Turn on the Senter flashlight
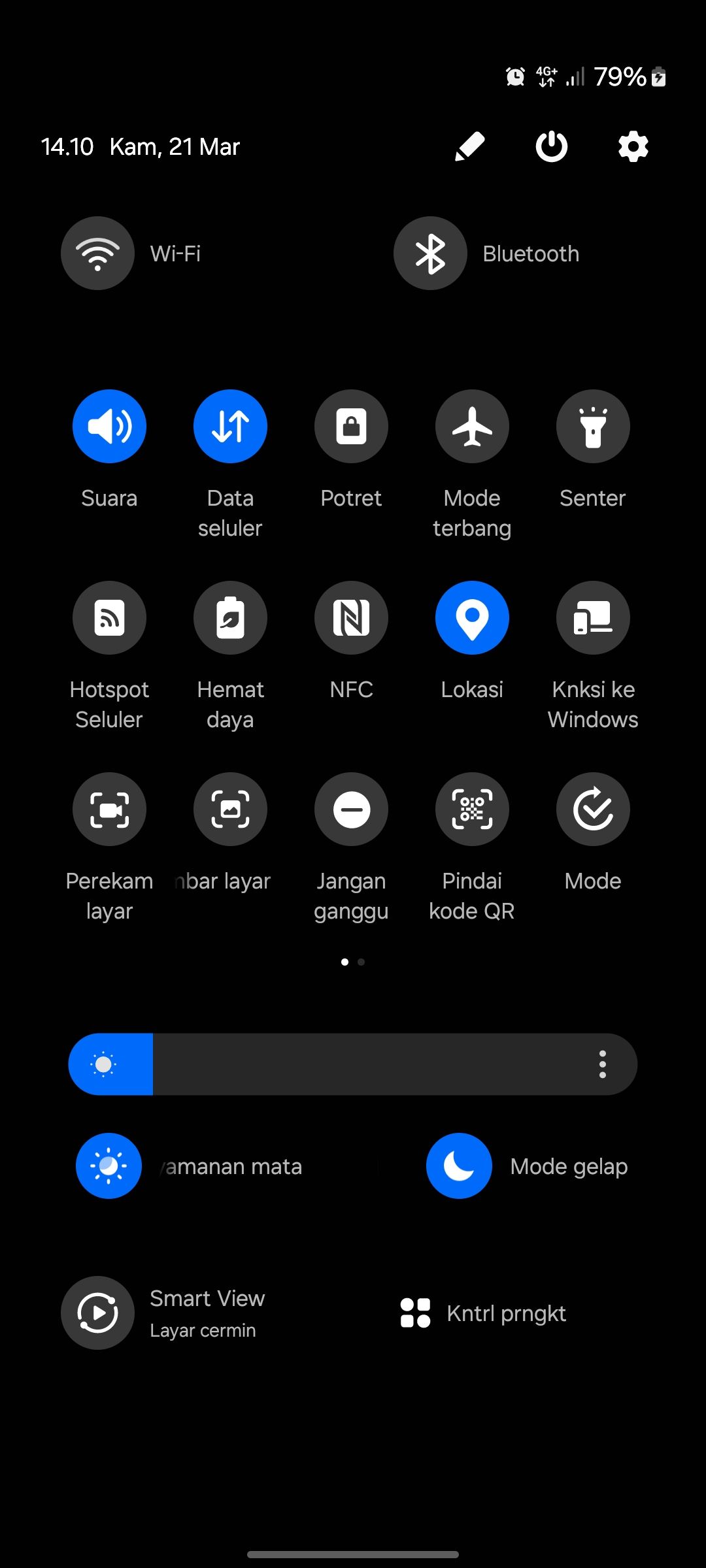 [x=593, y=426]
